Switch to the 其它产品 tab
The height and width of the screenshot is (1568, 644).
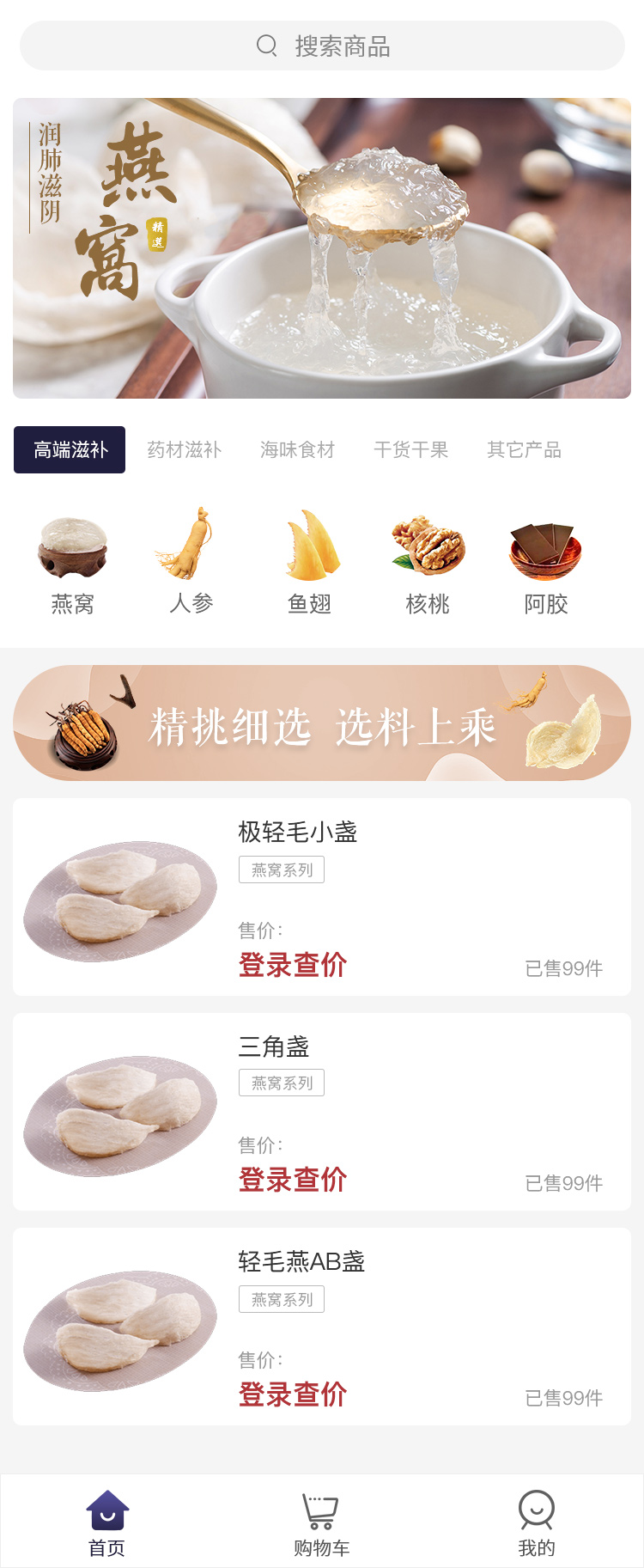click(524, 449)
